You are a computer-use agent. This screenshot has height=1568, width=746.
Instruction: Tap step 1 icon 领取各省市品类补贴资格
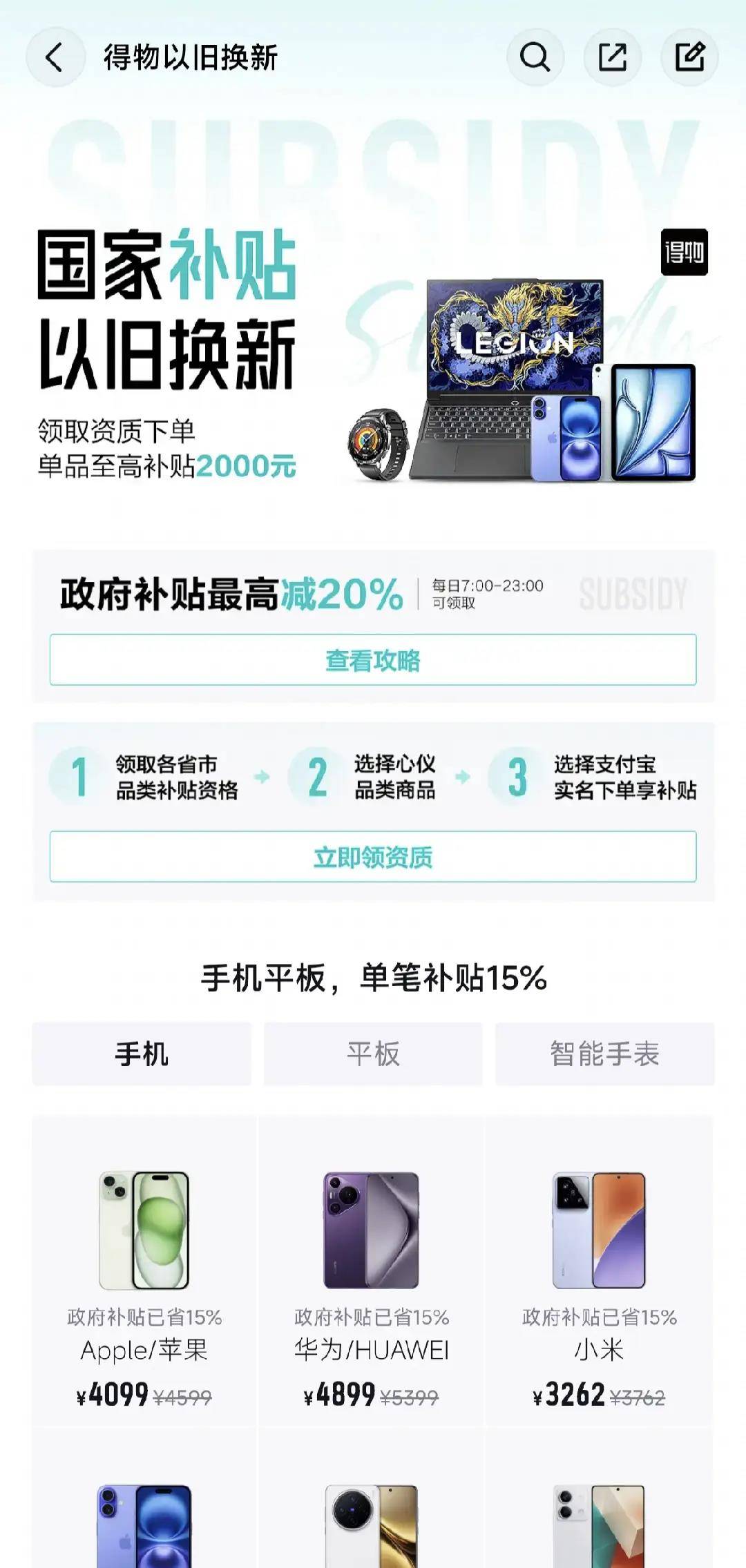point(82,777)
